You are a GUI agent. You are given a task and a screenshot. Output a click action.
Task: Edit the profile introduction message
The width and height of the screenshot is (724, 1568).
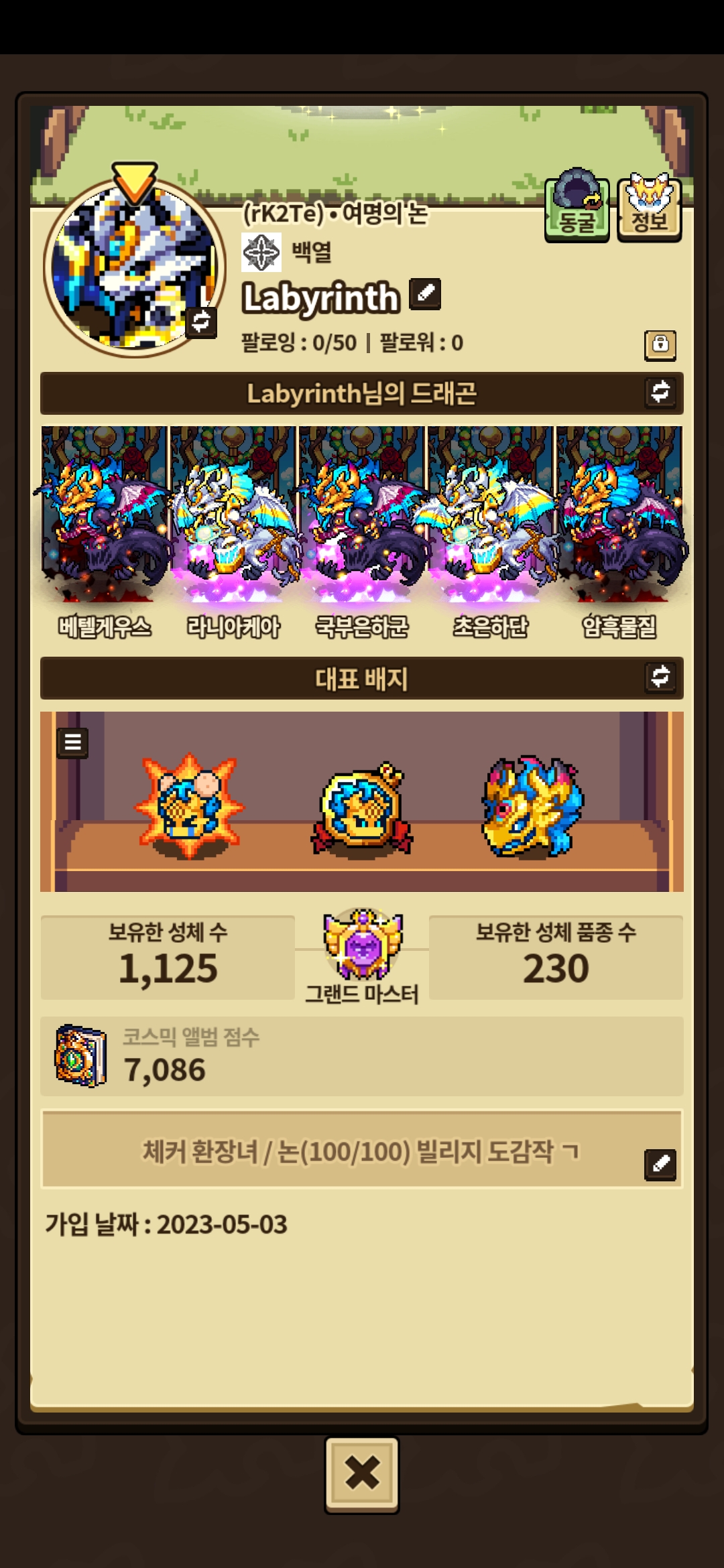point(660,1164)
